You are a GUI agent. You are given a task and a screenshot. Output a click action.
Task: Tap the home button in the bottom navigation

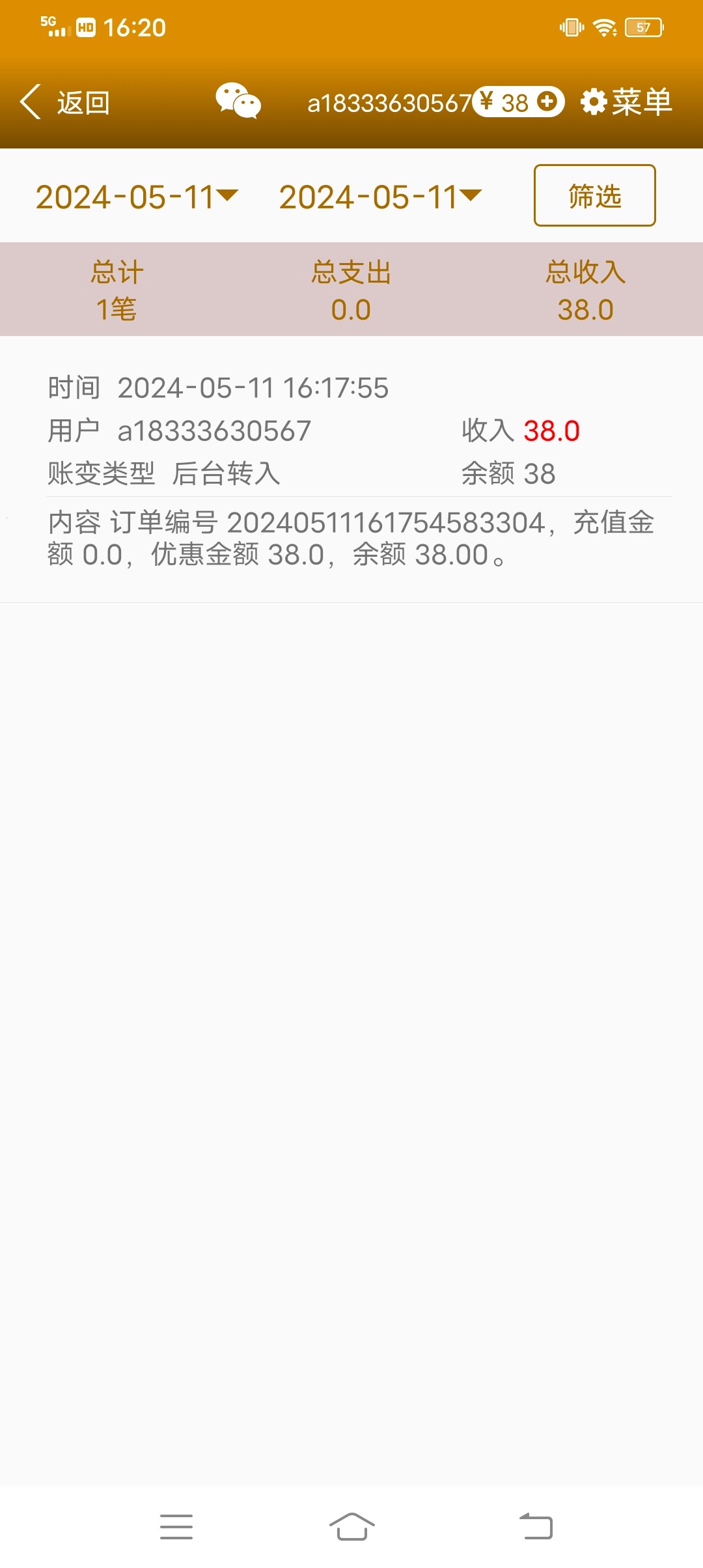coord(351,1526)
